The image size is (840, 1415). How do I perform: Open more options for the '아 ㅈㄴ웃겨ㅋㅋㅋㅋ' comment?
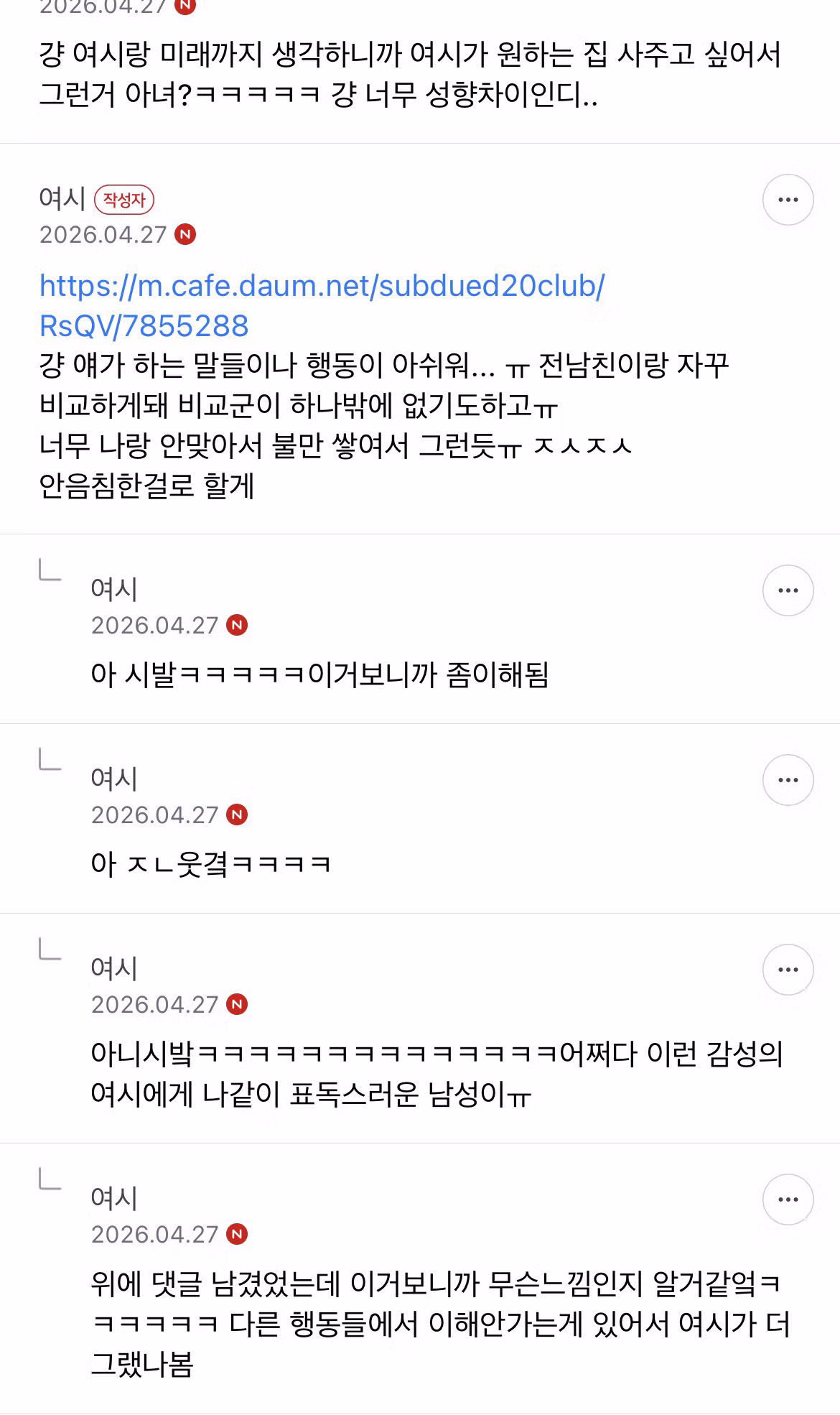tap(788, 779)
